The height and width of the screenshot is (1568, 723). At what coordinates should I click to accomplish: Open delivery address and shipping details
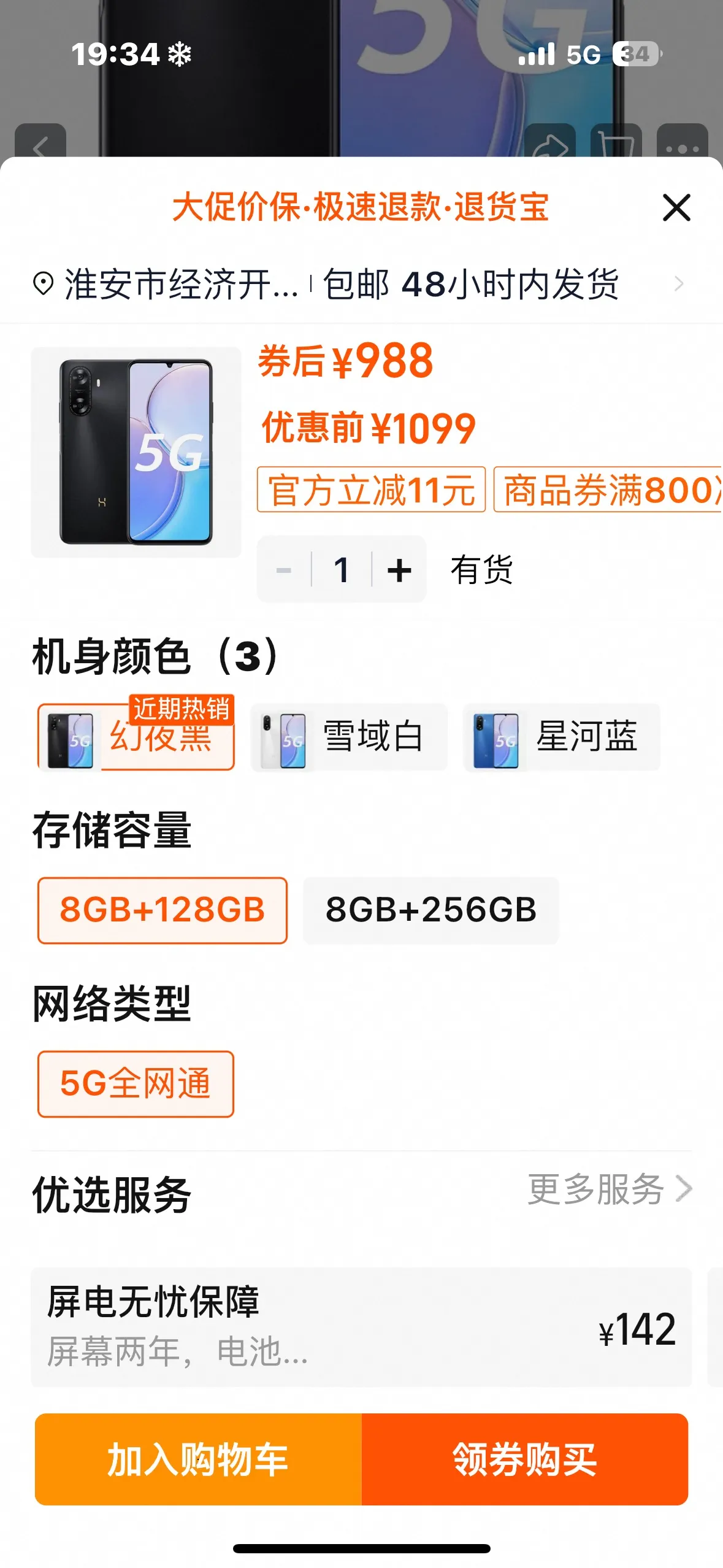click(356, 285)
